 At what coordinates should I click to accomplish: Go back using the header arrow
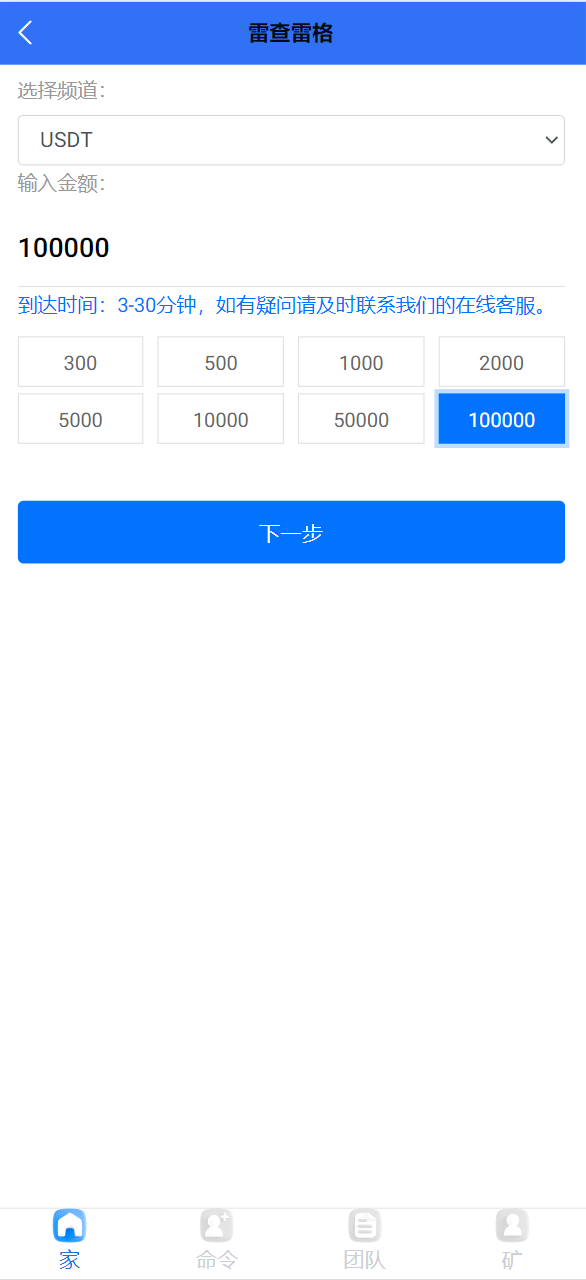click(26, 33)
